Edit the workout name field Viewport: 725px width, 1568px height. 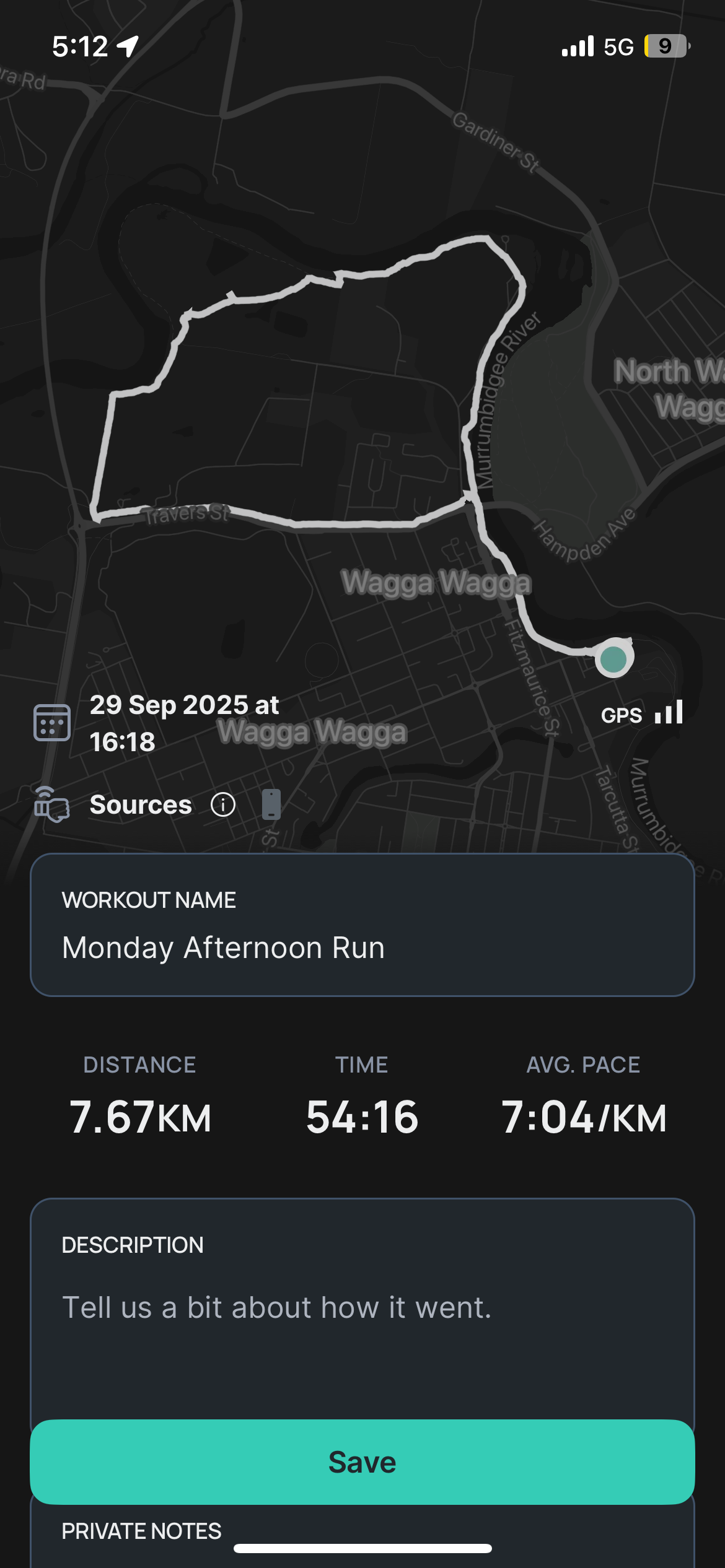coord(362,947)
